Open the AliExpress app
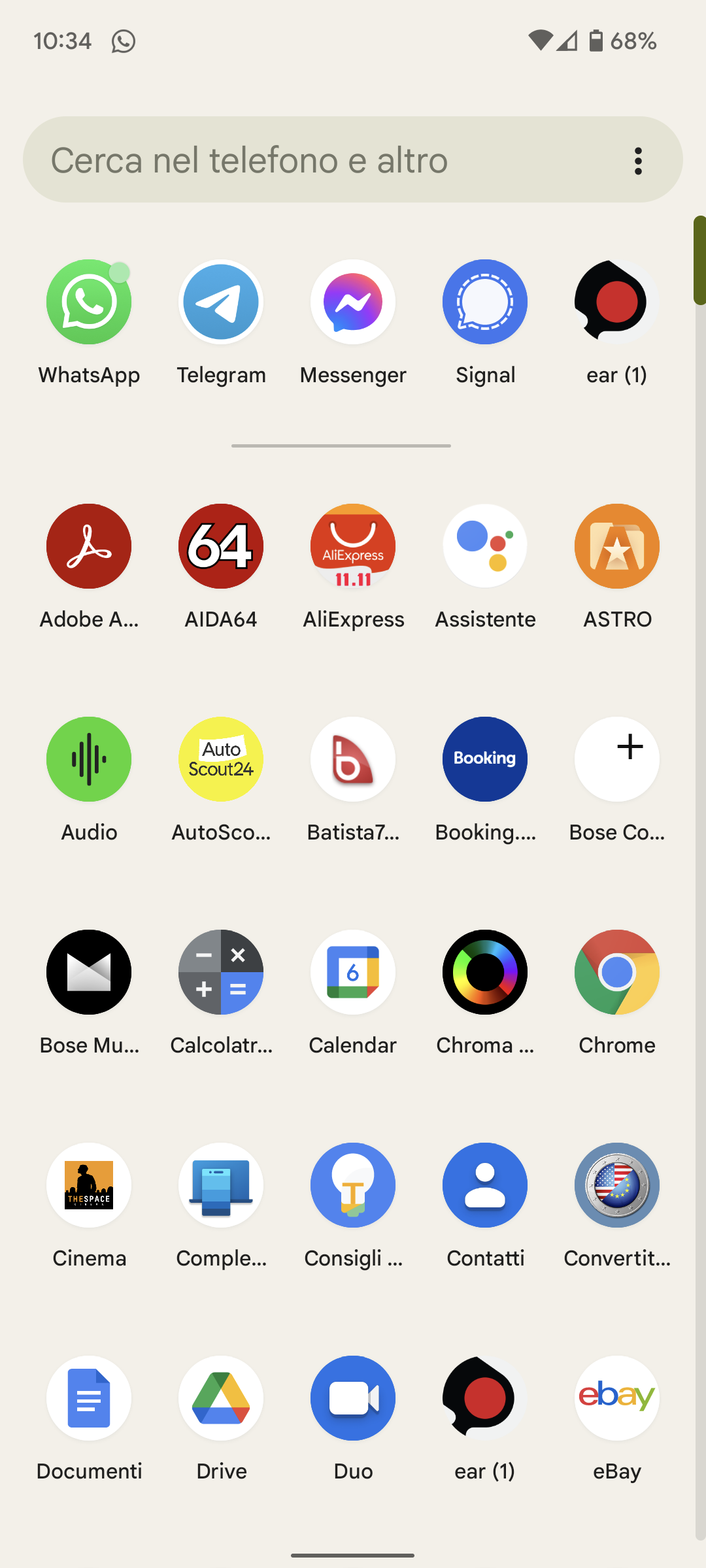The height and width of the screenshot is (1568, 706). pos(353,547)
